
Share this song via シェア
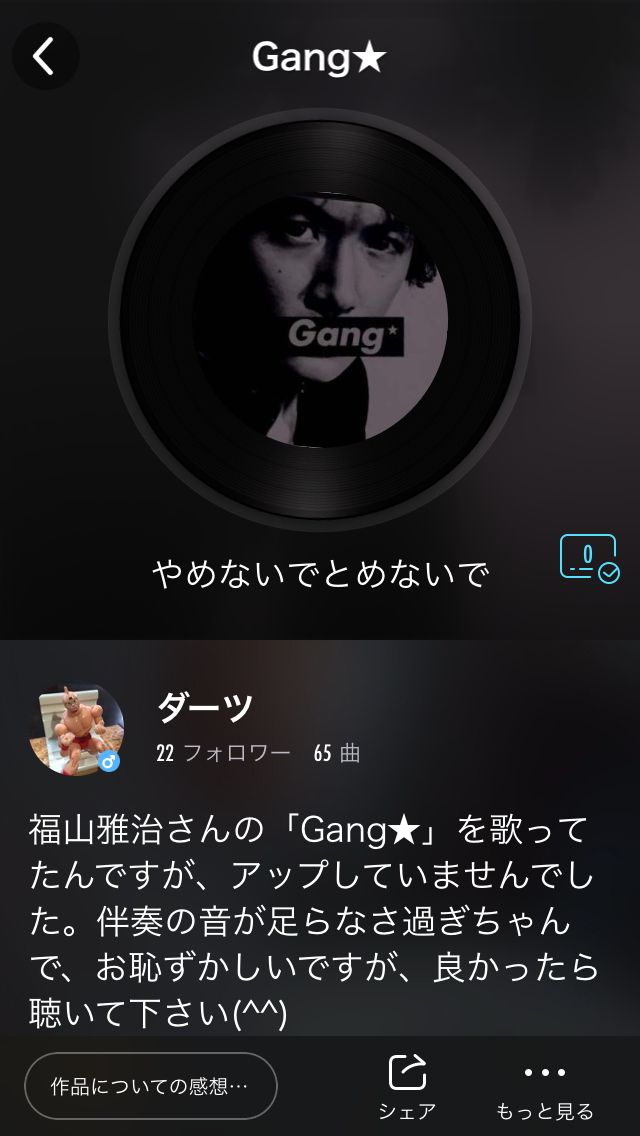tap(407, 1087)
